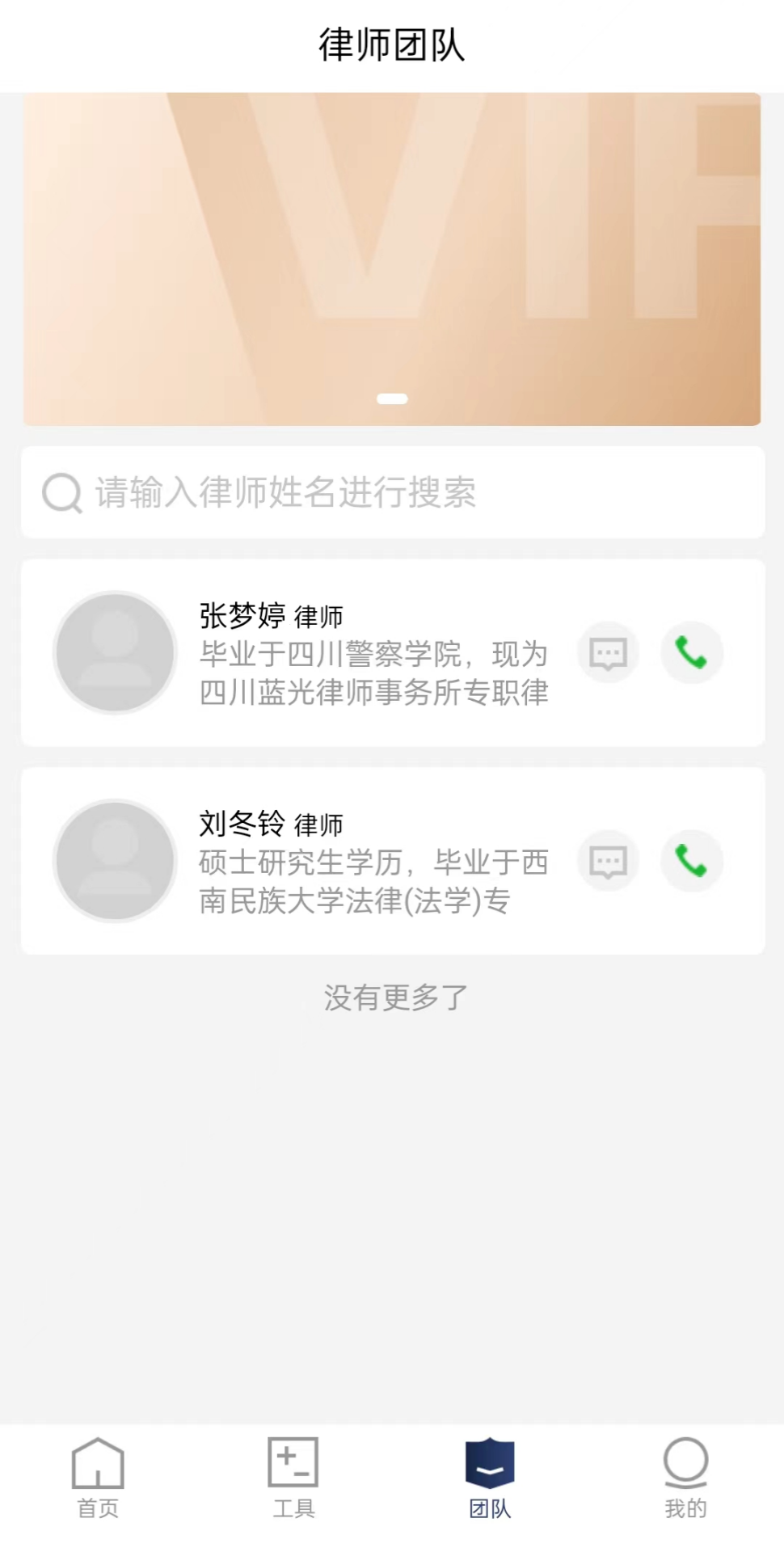Switch to the 首页 tab
Image resolution: width=784 pixels, height=1552 pixels.
[x=98, y=1478]
